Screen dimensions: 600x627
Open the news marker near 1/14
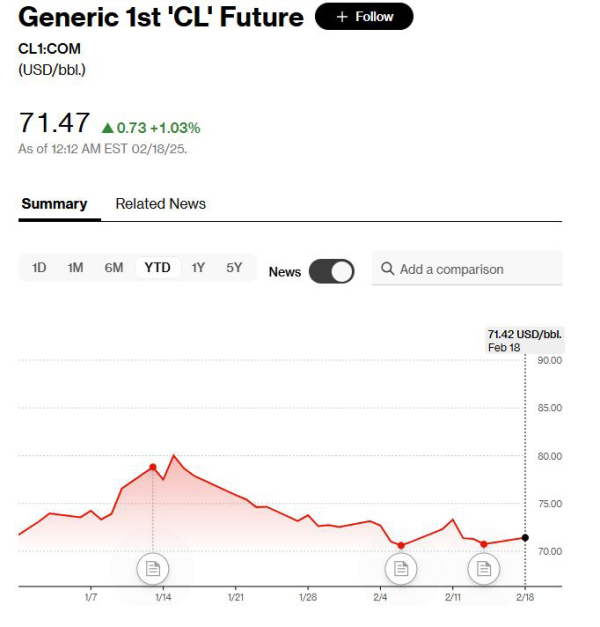point(153,568)
